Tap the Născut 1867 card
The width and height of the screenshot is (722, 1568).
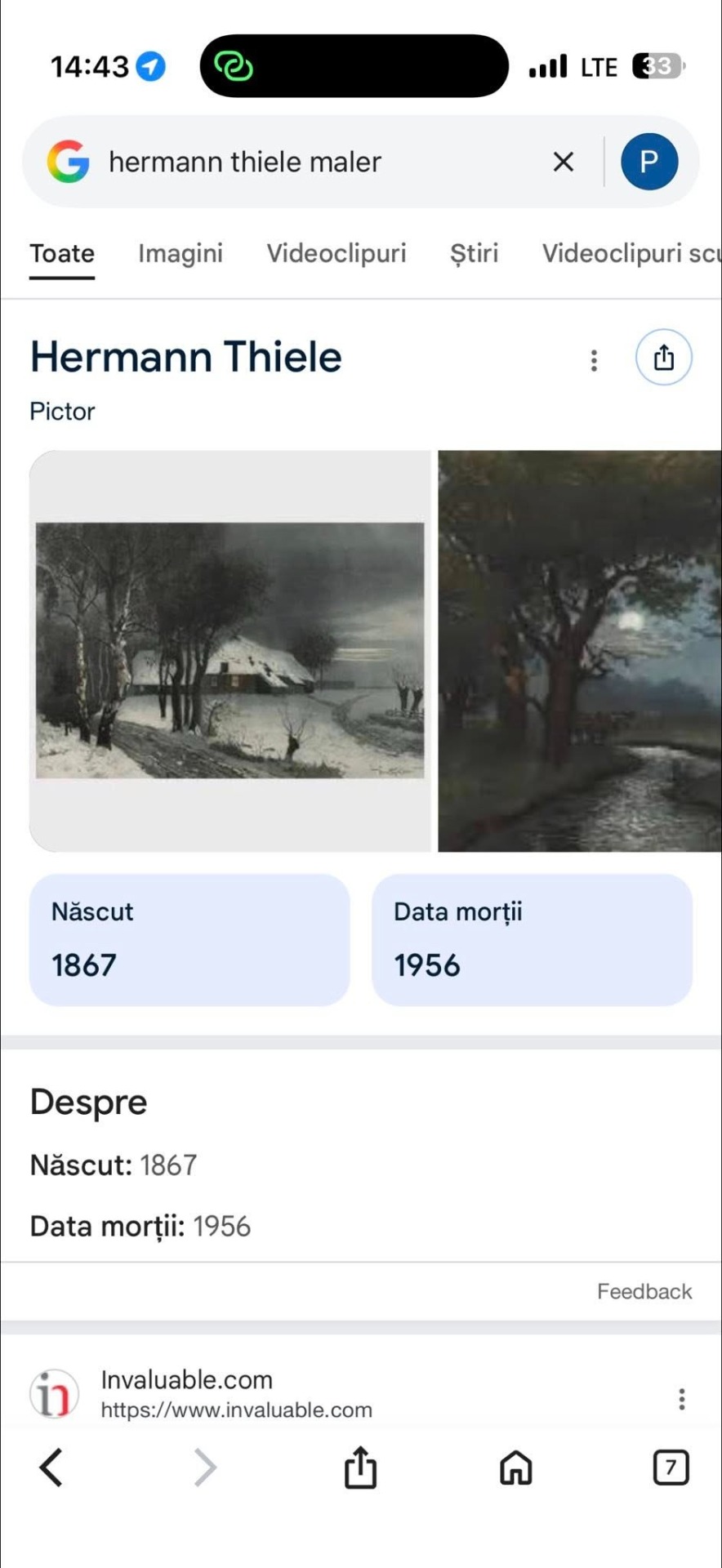coord(189,939)
